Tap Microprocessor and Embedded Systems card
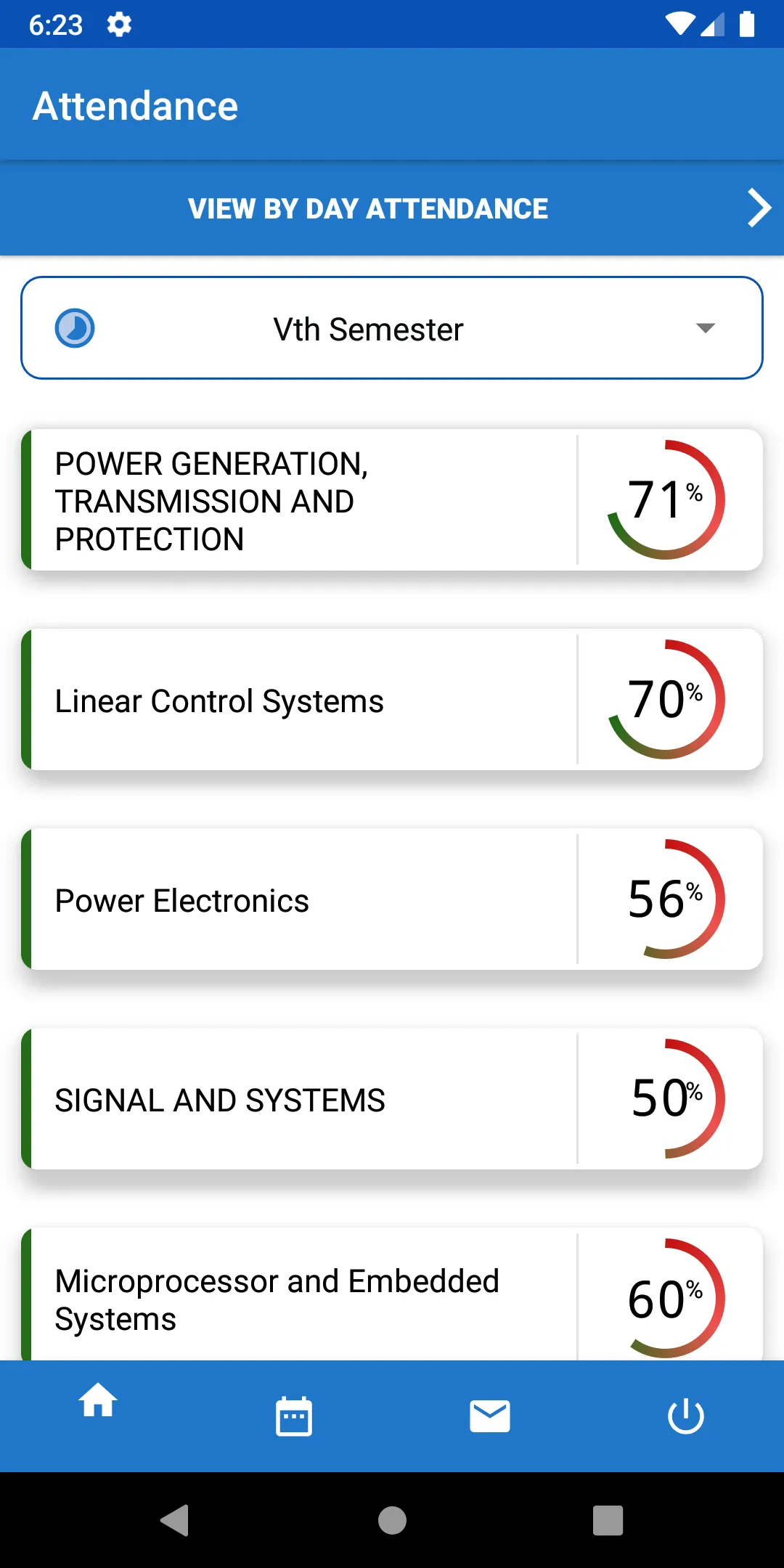Viewport: 784px width, 1568px height. point(392,1297)
